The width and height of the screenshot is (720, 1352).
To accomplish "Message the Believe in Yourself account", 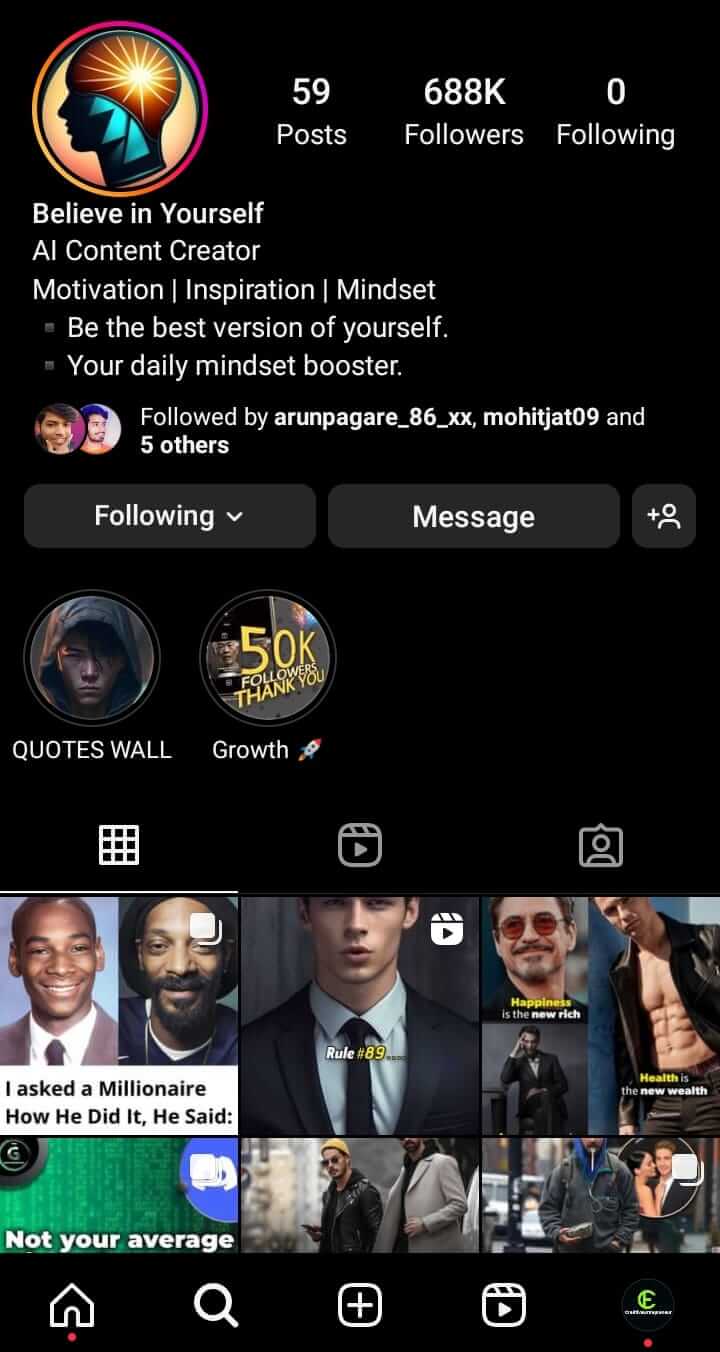I will pos(472,516).
